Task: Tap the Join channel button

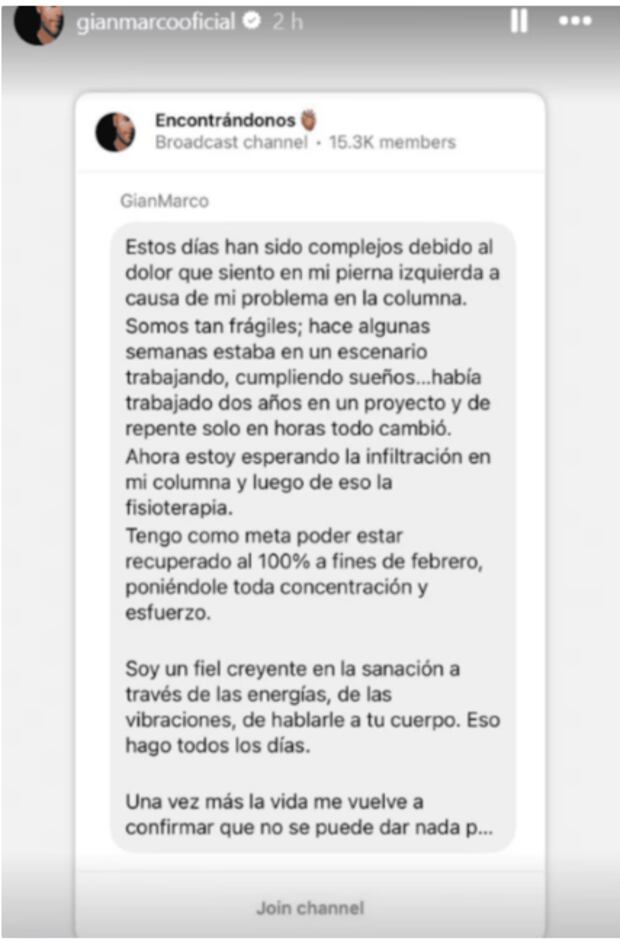Action: 310,908
